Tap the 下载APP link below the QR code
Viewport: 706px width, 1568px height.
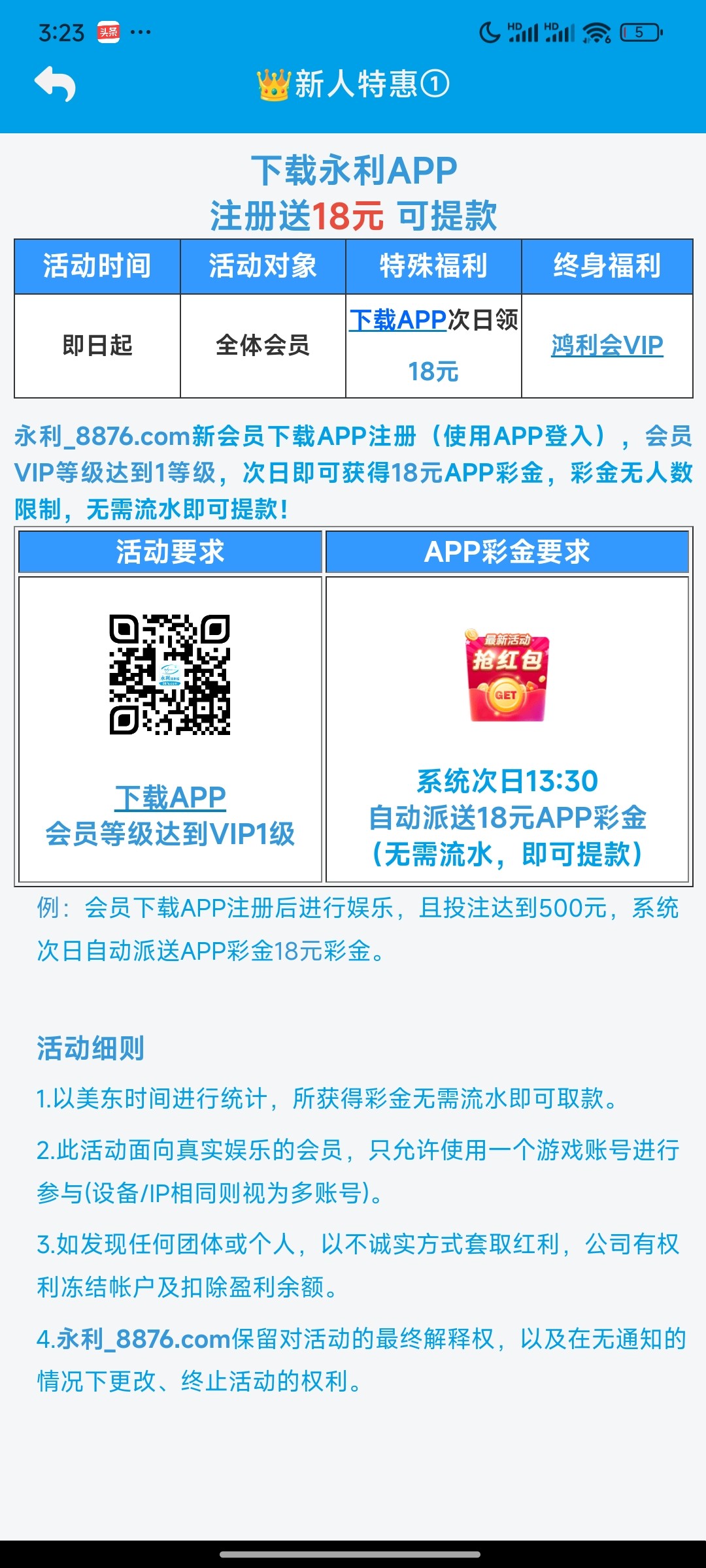click(x=171, y=798)
